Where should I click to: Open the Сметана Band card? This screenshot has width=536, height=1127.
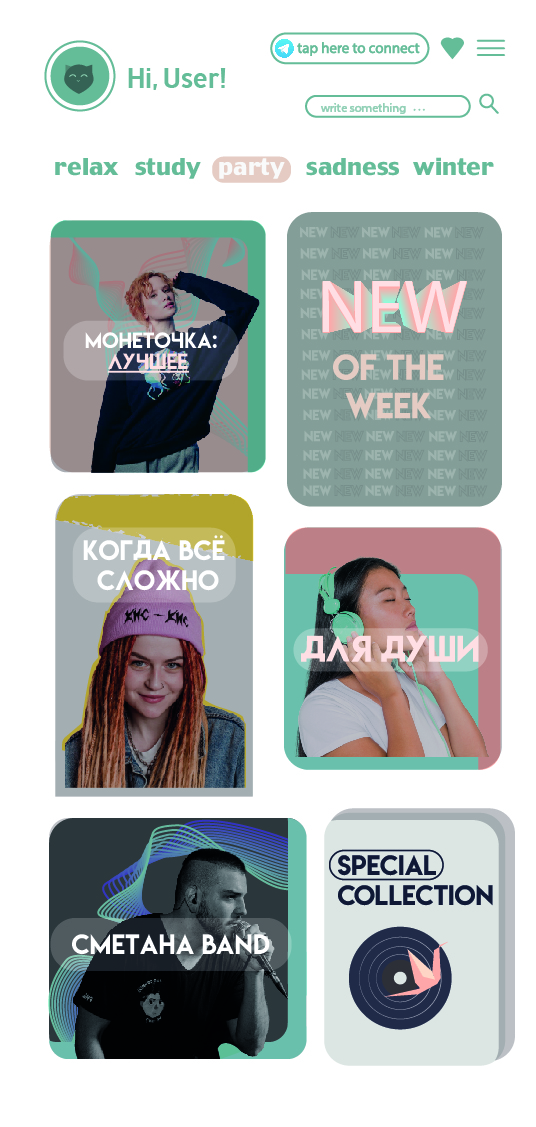tap(177, 939)
